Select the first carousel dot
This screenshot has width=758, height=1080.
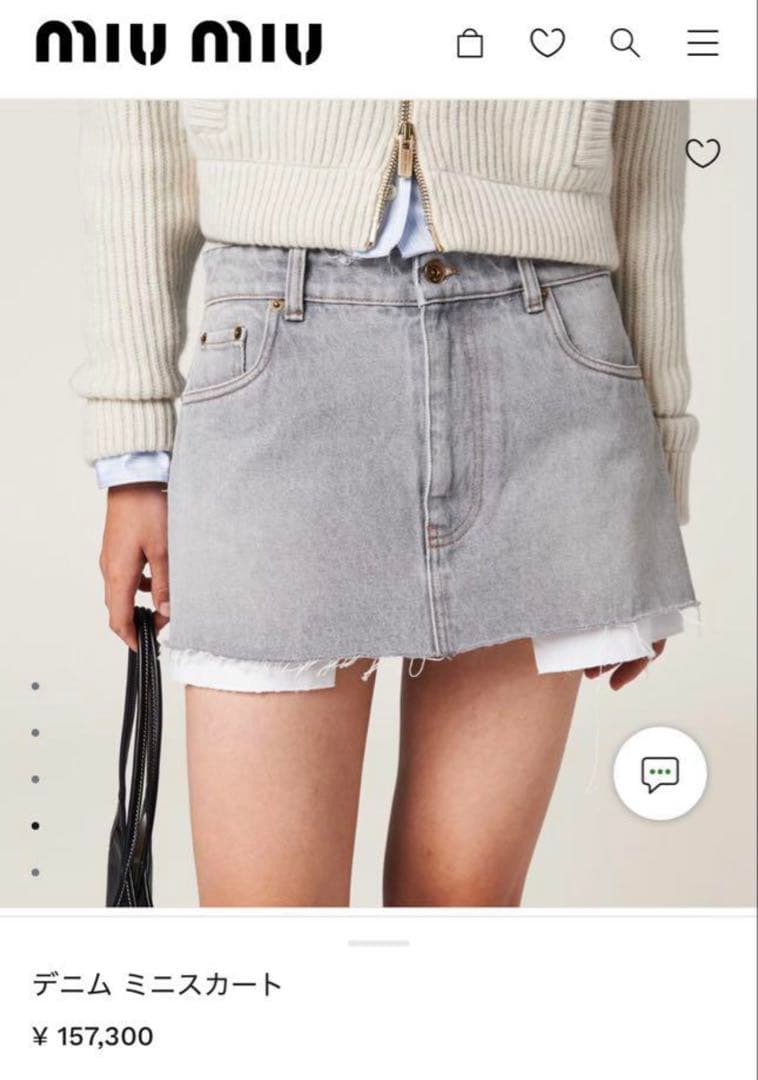tap(35, 684)
